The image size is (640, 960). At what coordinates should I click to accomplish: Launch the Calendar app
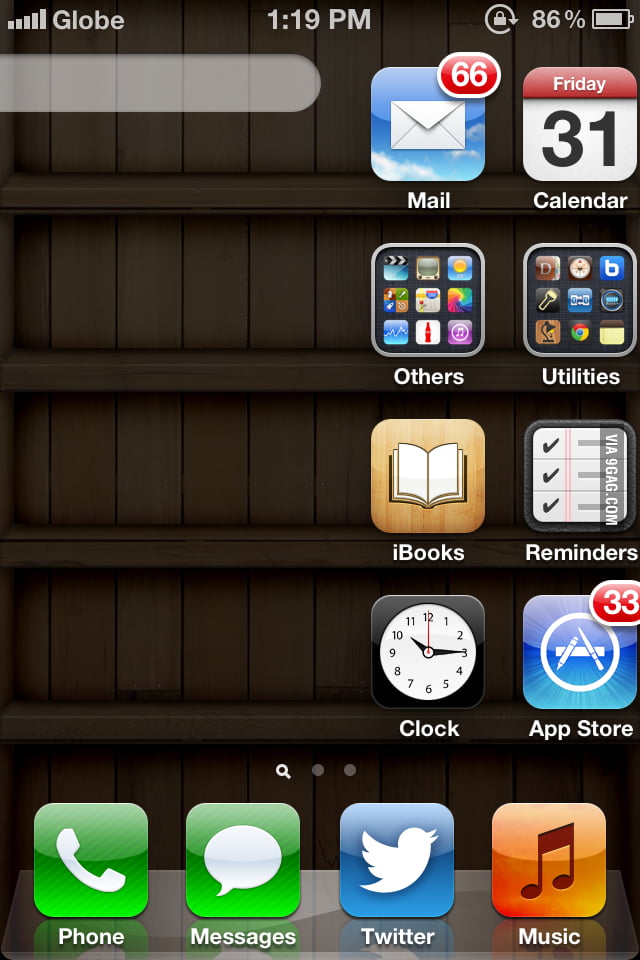pyautogui.click(x=580, y=124)
